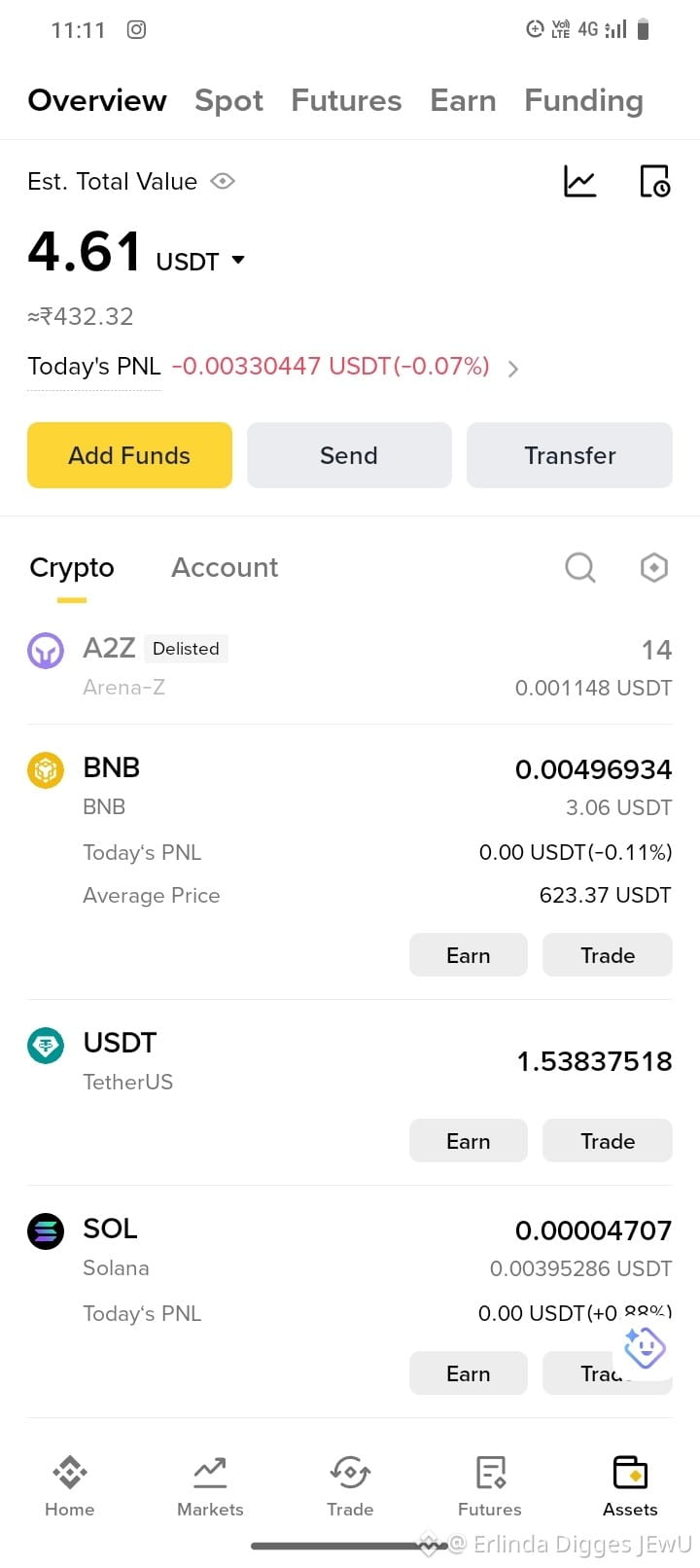Switch to the Earn tab at top
Image resolution: width=700 pixels, height=1568 pixels.
[463, 100]
